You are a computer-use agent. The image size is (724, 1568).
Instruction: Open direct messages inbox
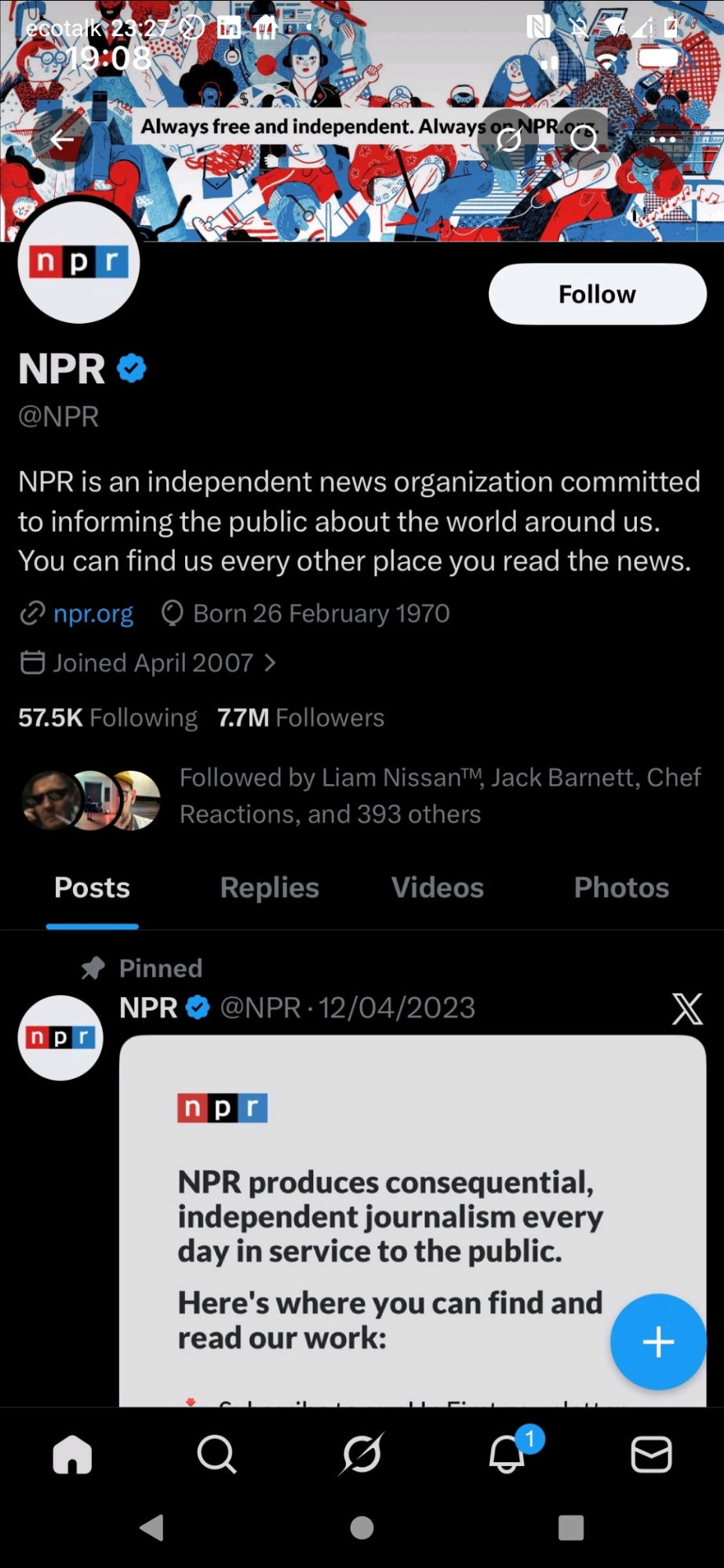pyautogui.click(x=651, y=1455)
